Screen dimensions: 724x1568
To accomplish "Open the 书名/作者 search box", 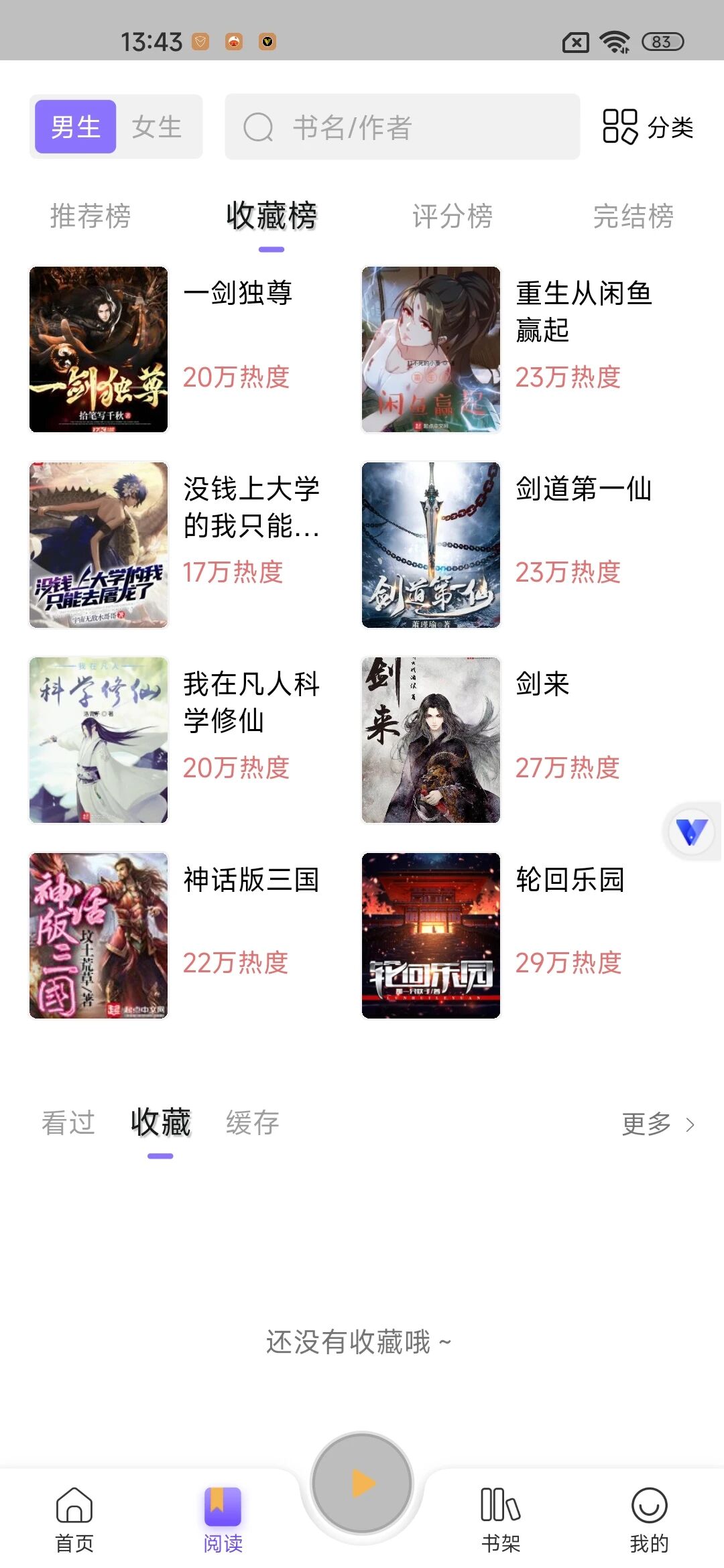I will point(402,127).
